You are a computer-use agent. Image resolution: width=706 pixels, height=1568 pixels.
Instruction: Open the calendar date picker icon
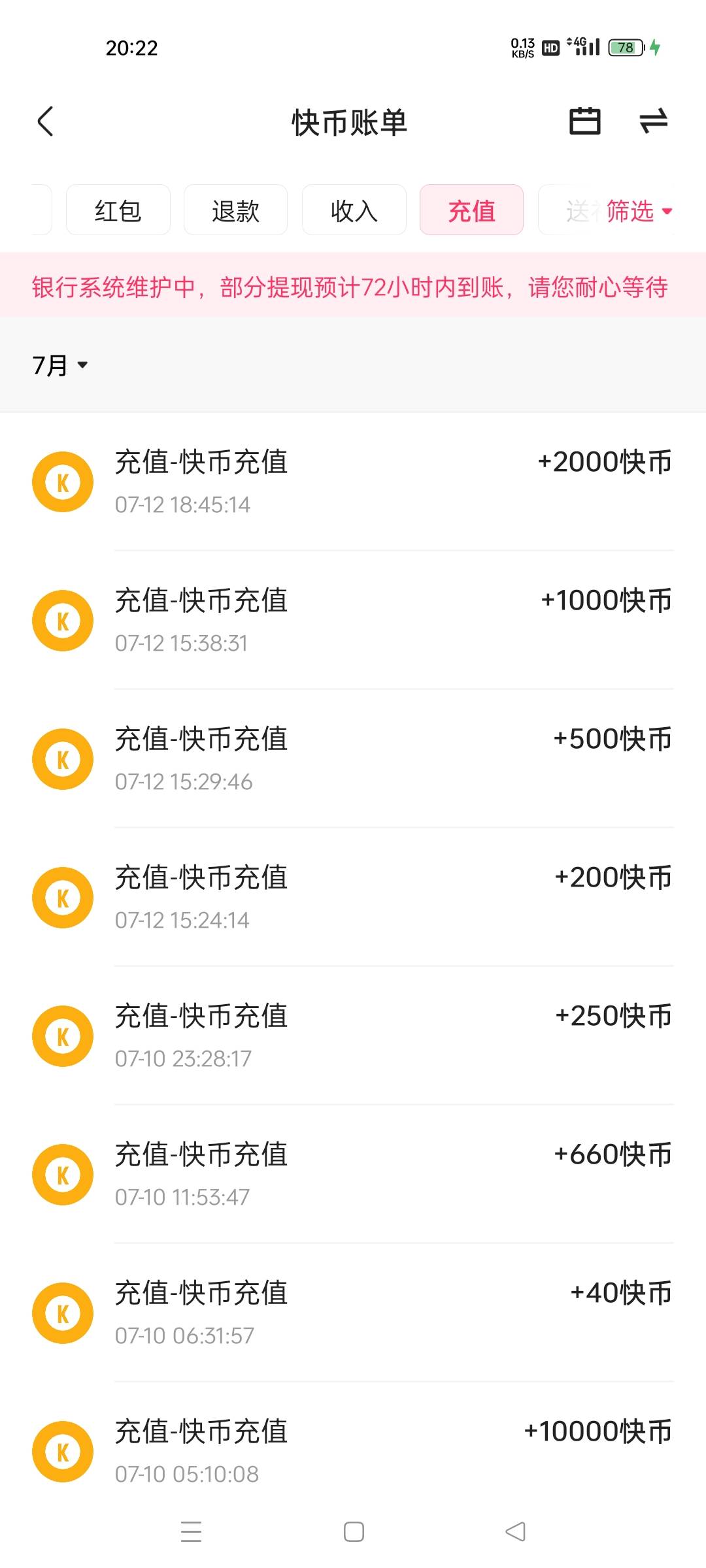tap(584, 122)
